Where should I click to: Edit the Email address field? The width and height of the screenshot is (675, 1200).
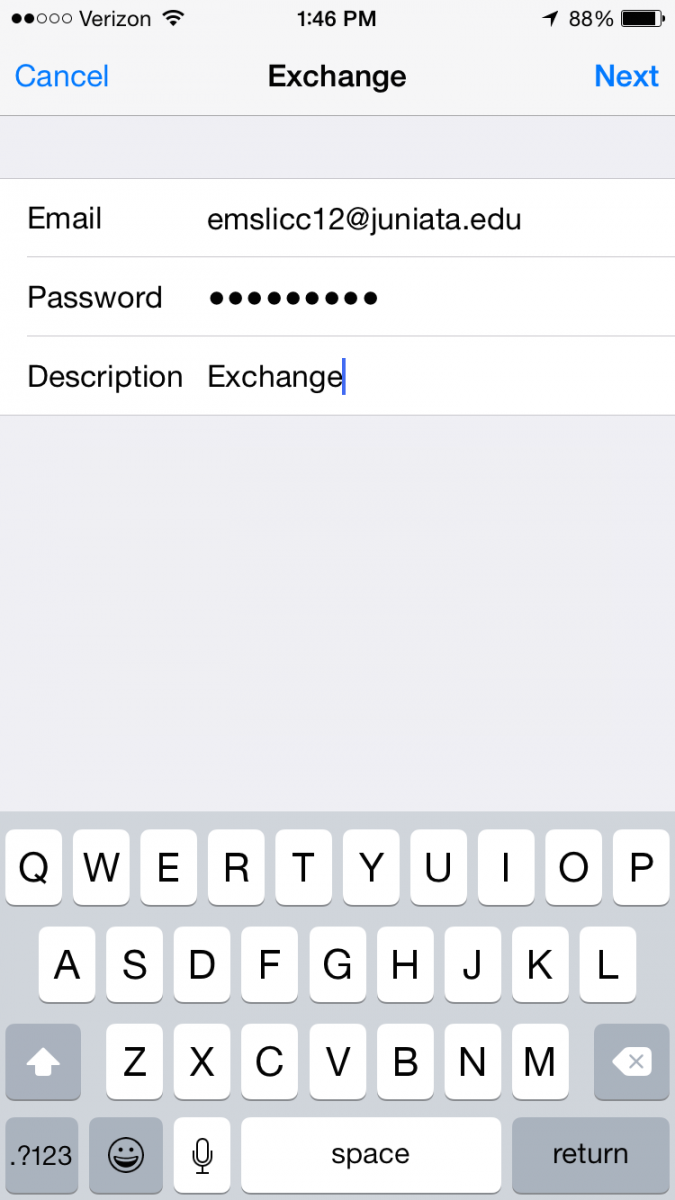(337, 218)
